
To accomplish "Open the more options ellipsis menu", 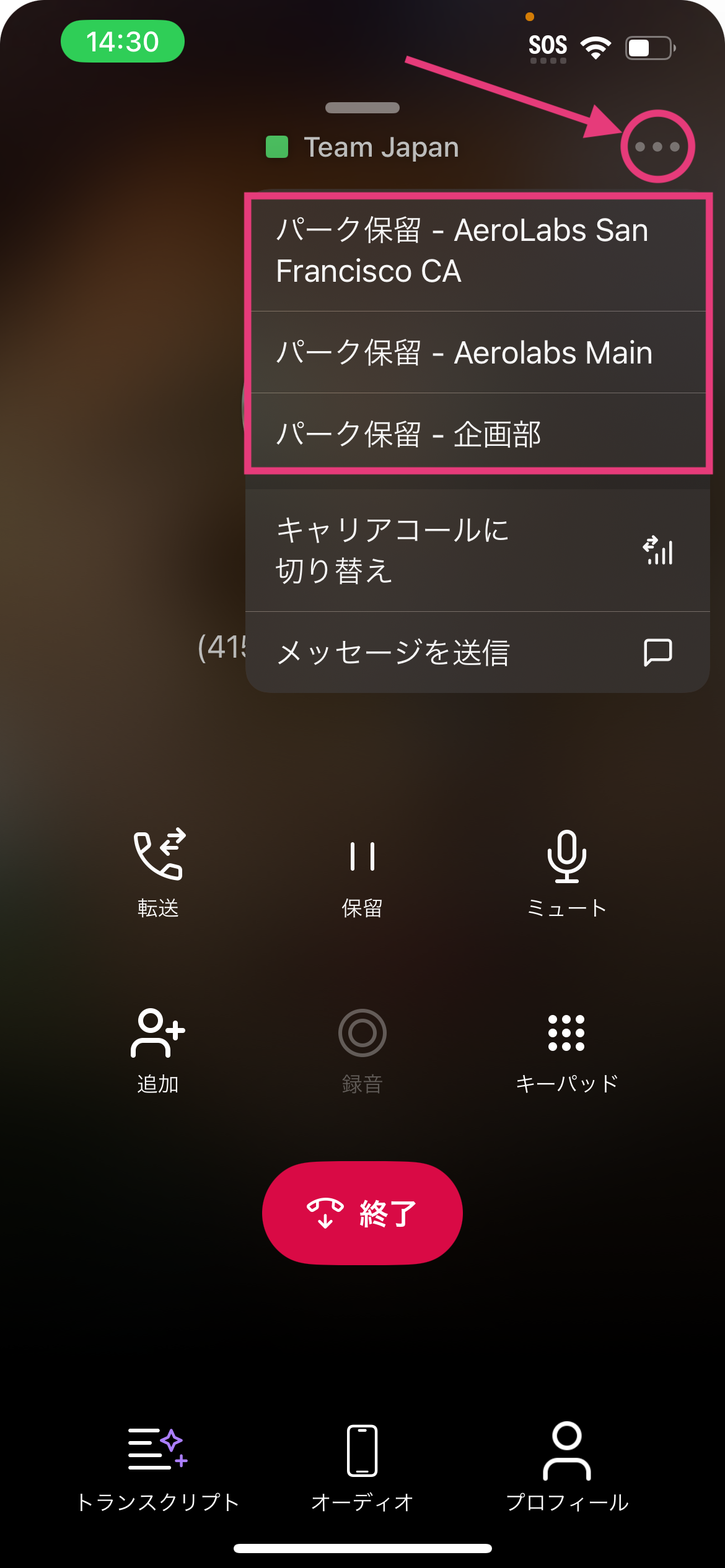I will coord(657,146).
